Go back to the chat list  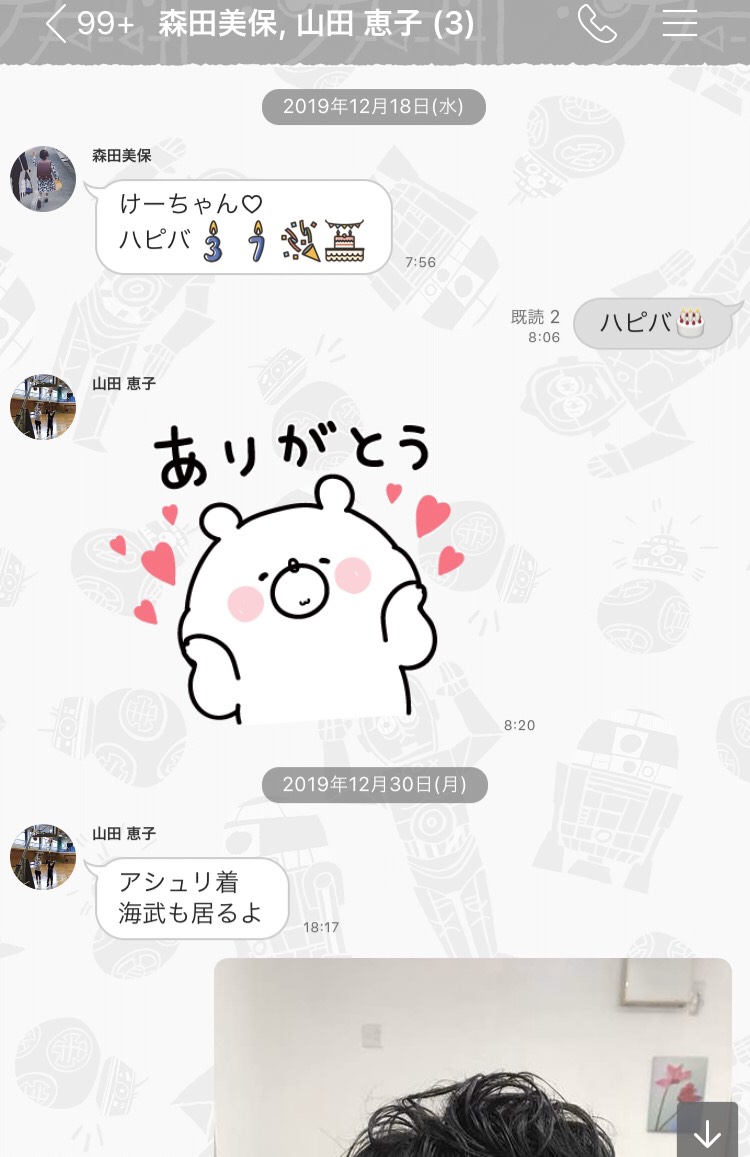57,25
